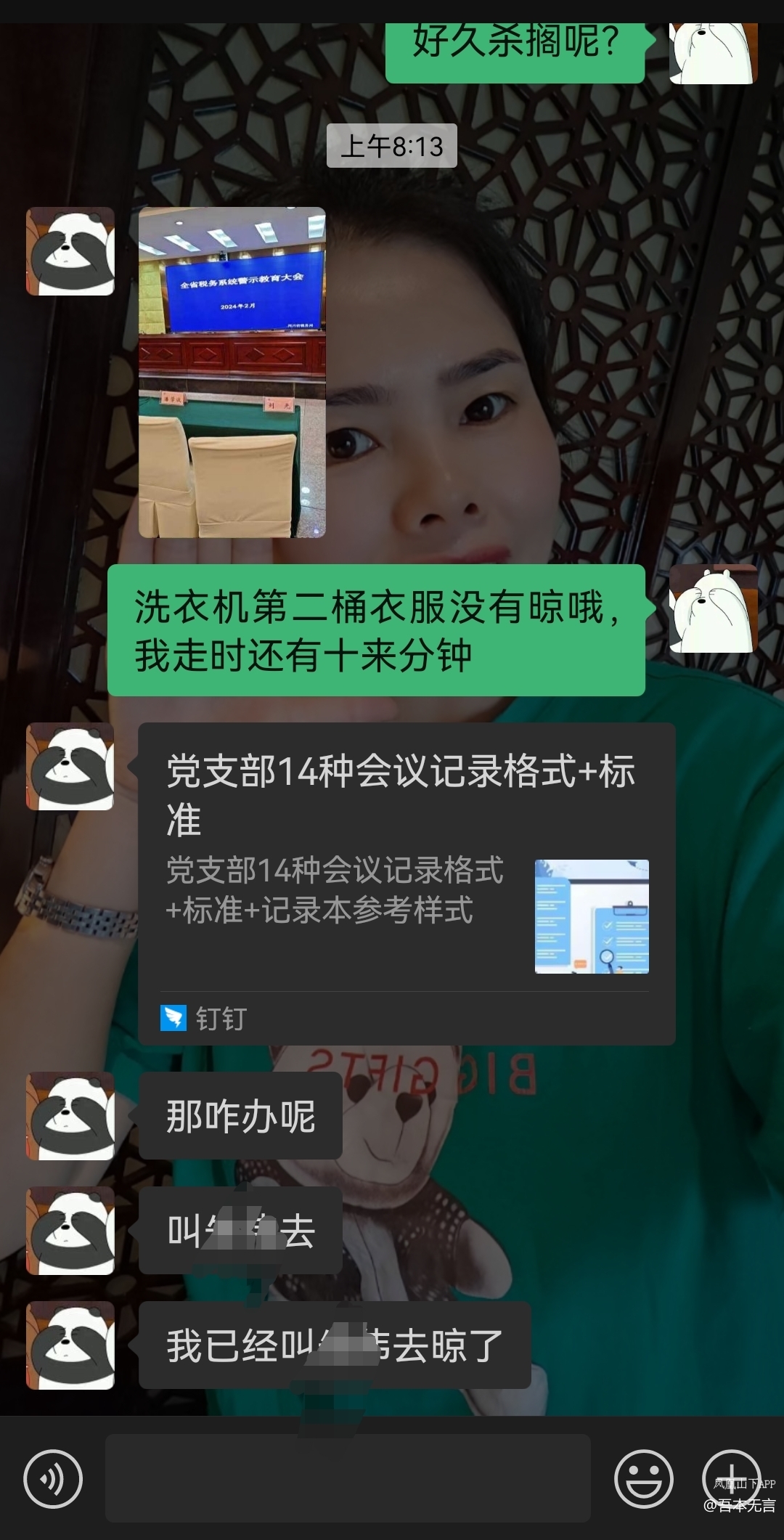The image size is (784, 1540).
Task: Switch to voice message input
Action: tap(52, 1479)
